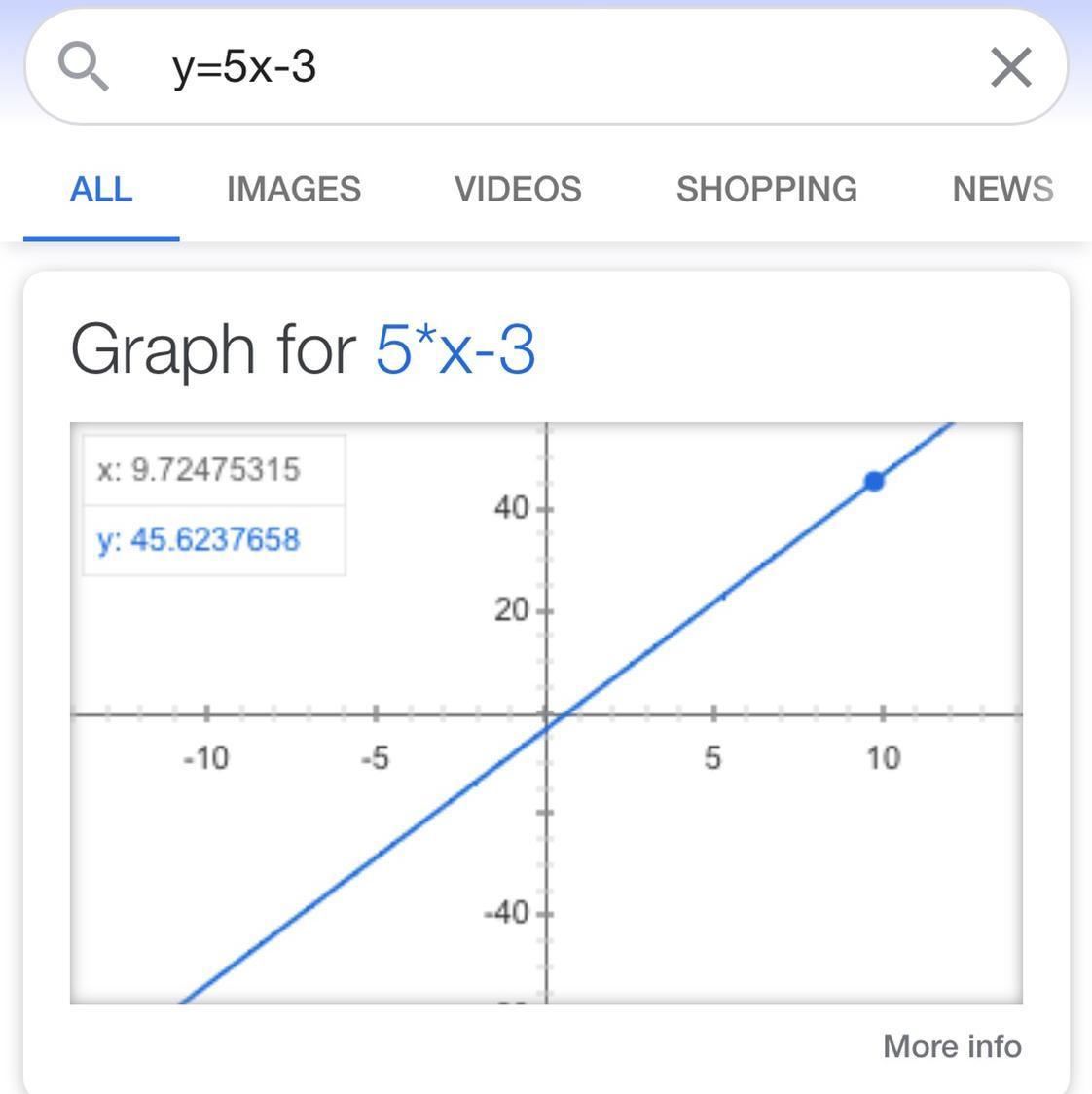Go to the NEWS tab
Image resolution: width=1092 pixels, height=1094 pixels.
[1002, 189]
